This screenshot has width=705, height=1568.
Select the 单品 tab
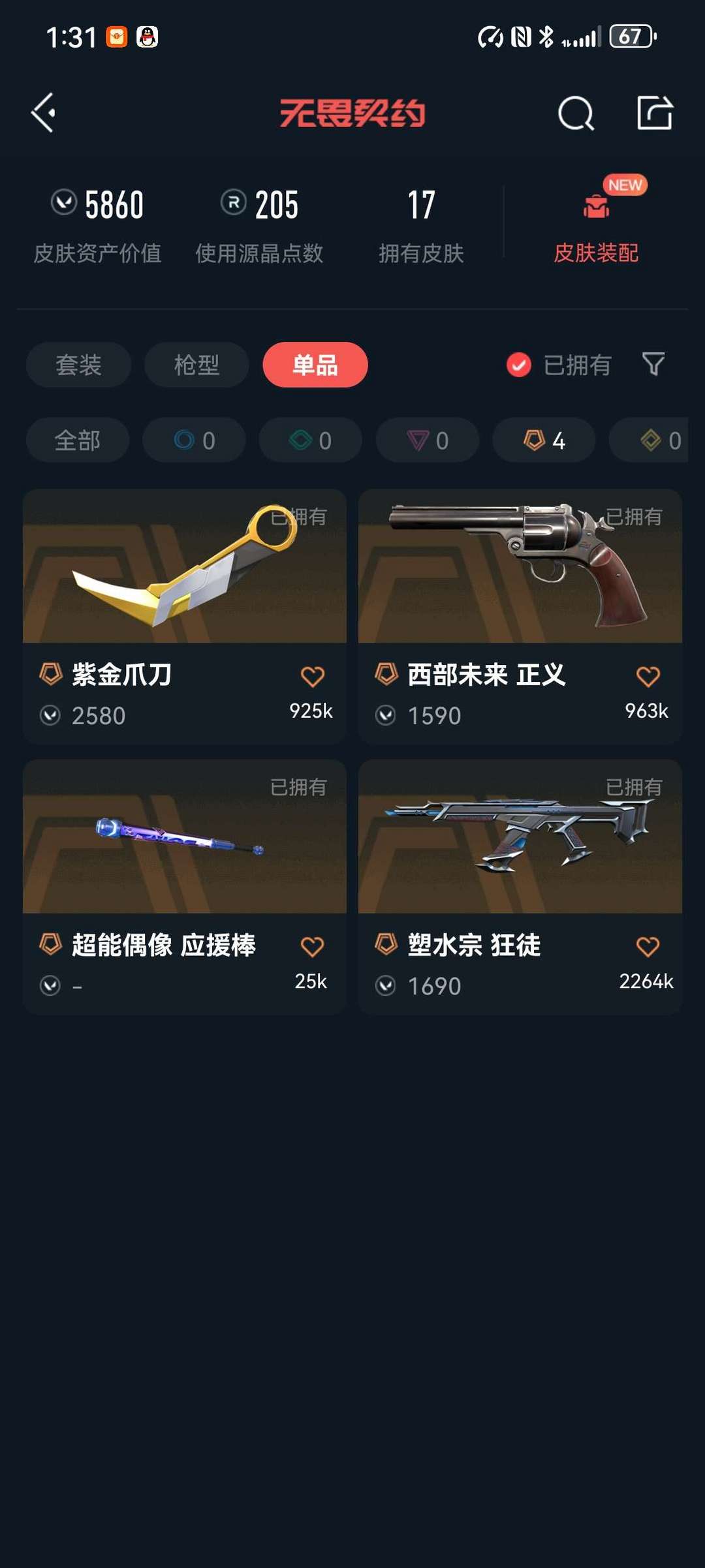(x=315, y=365)
